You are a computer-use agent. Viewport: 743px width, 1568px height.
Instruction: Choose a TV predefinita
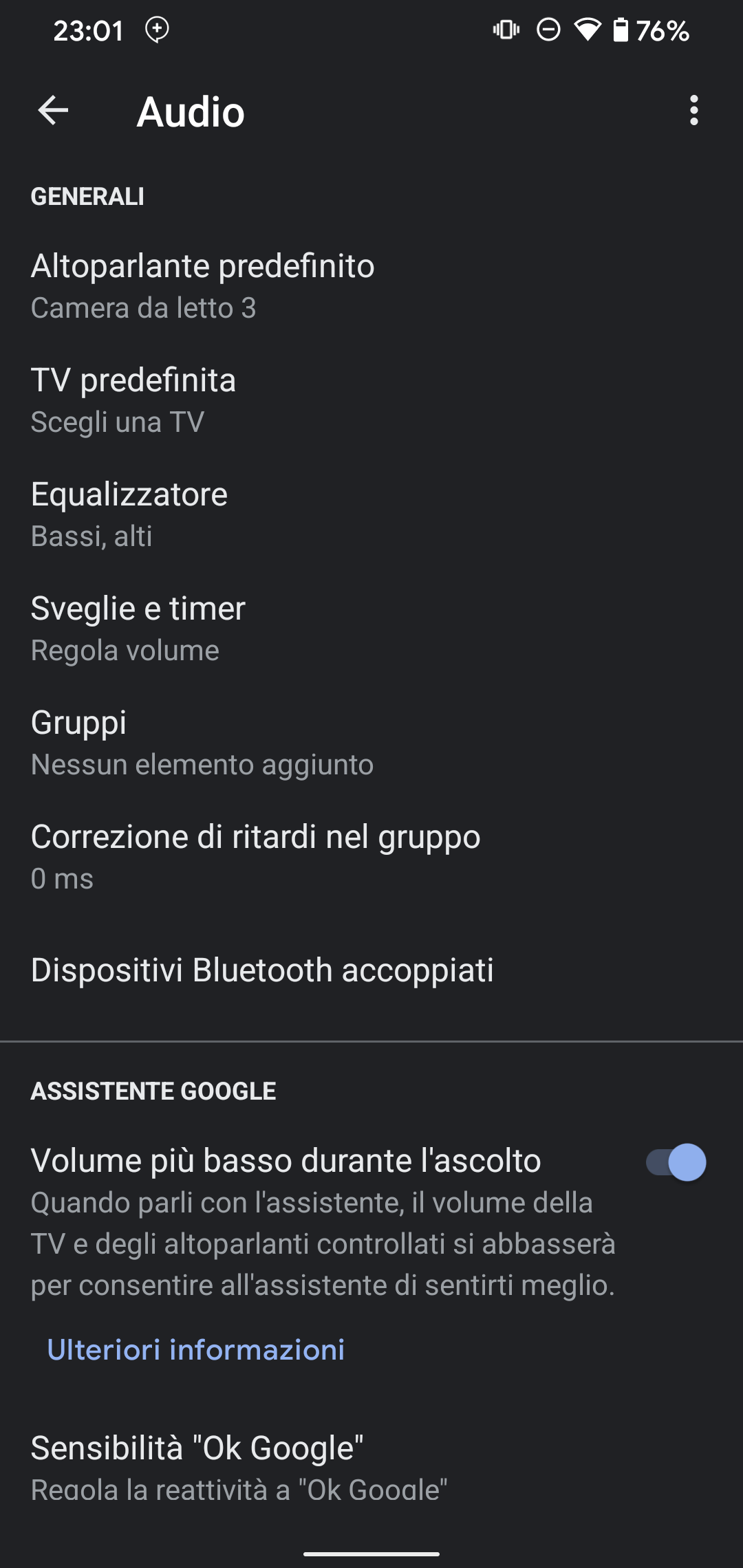[x=371, y=400]
